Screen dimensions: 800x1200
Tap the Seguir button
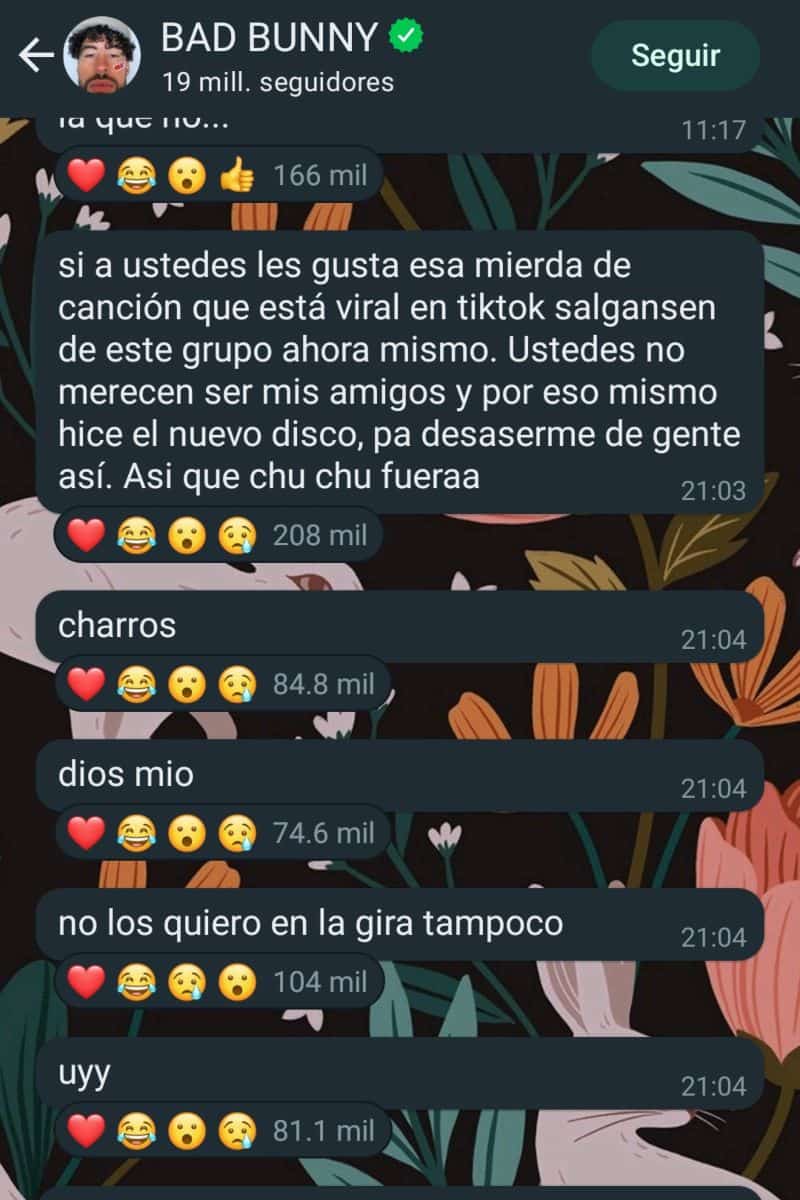pos(675,56)
